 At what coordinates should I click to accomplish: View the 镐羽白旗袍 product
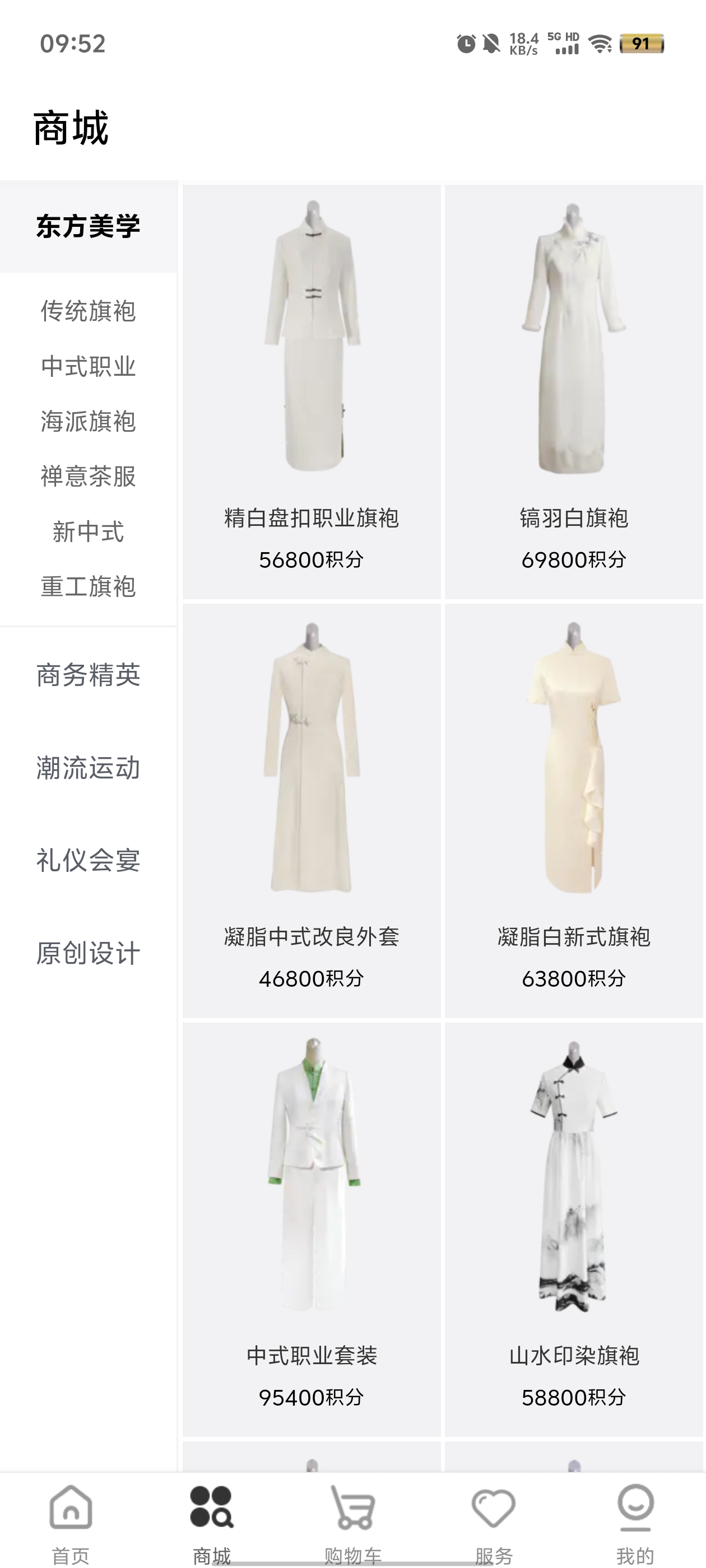pos(574,392)
